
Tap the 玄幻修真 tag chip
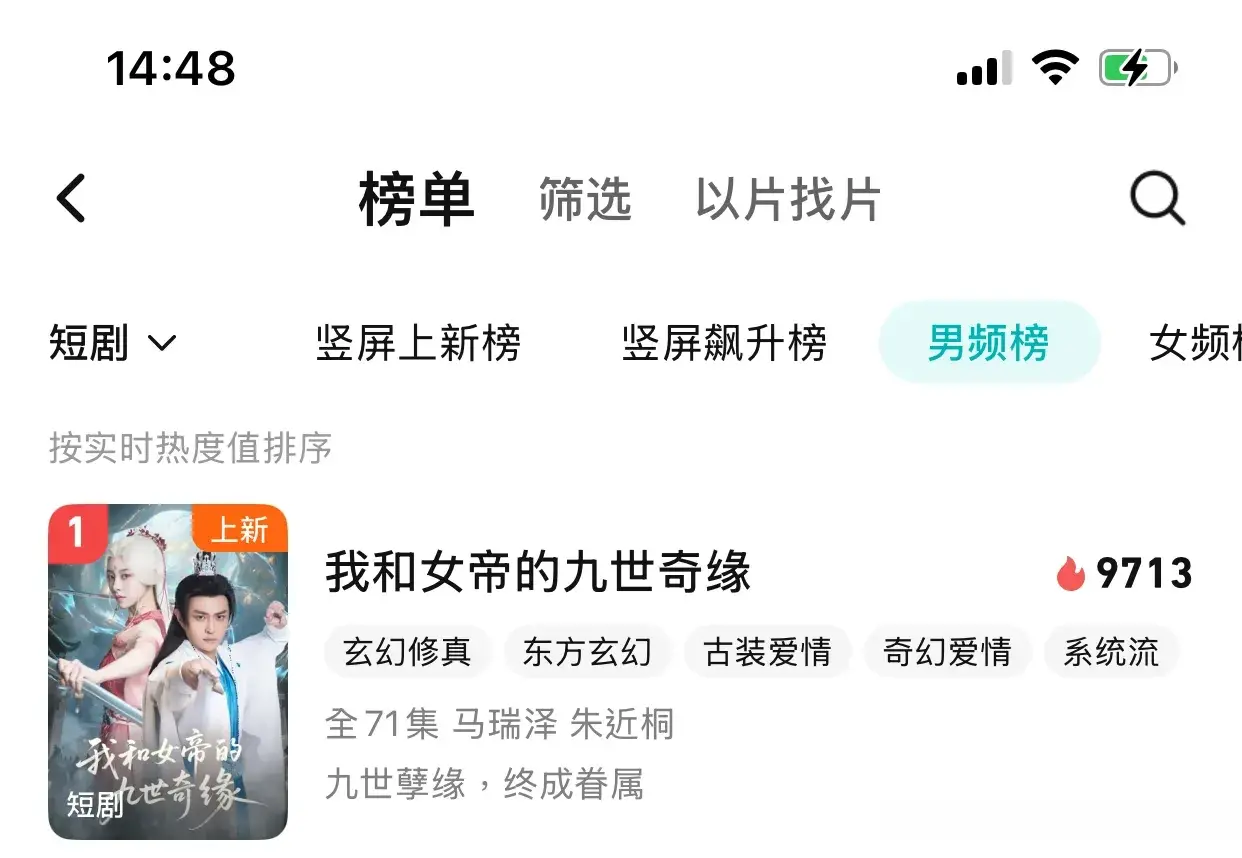tap(407, 652)
